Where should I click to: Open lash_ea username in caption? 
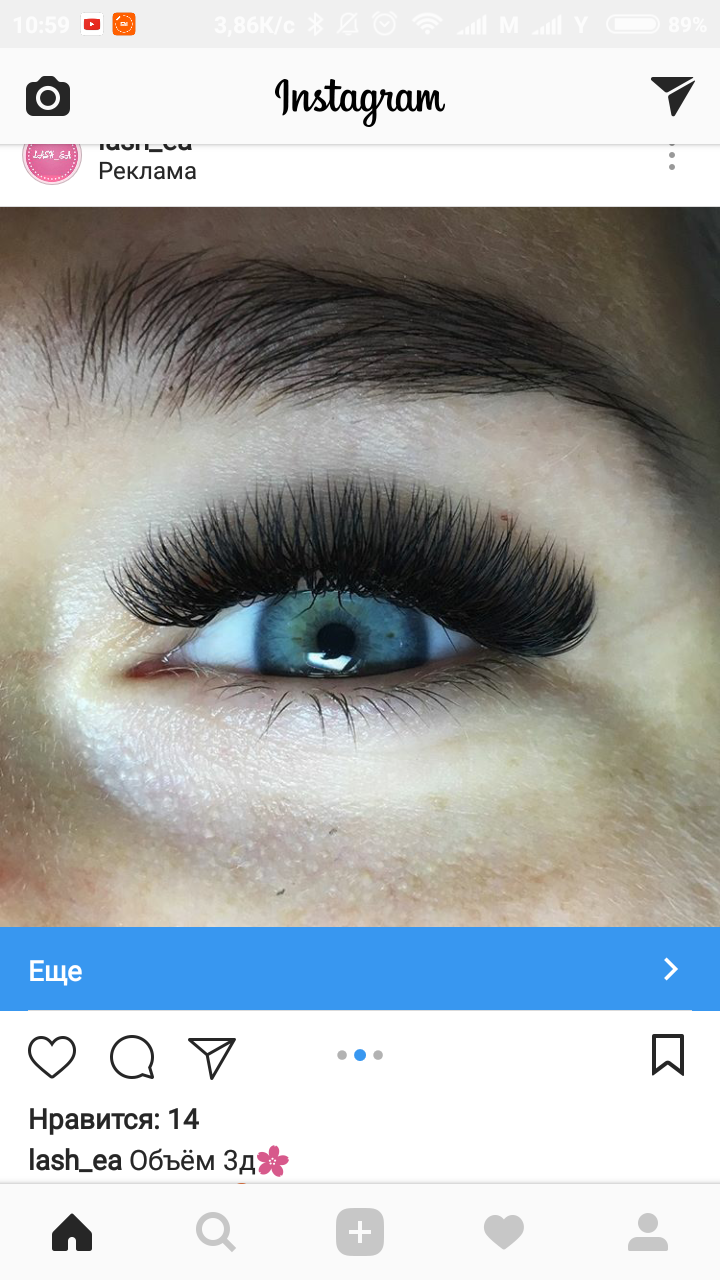[75, 1161]
